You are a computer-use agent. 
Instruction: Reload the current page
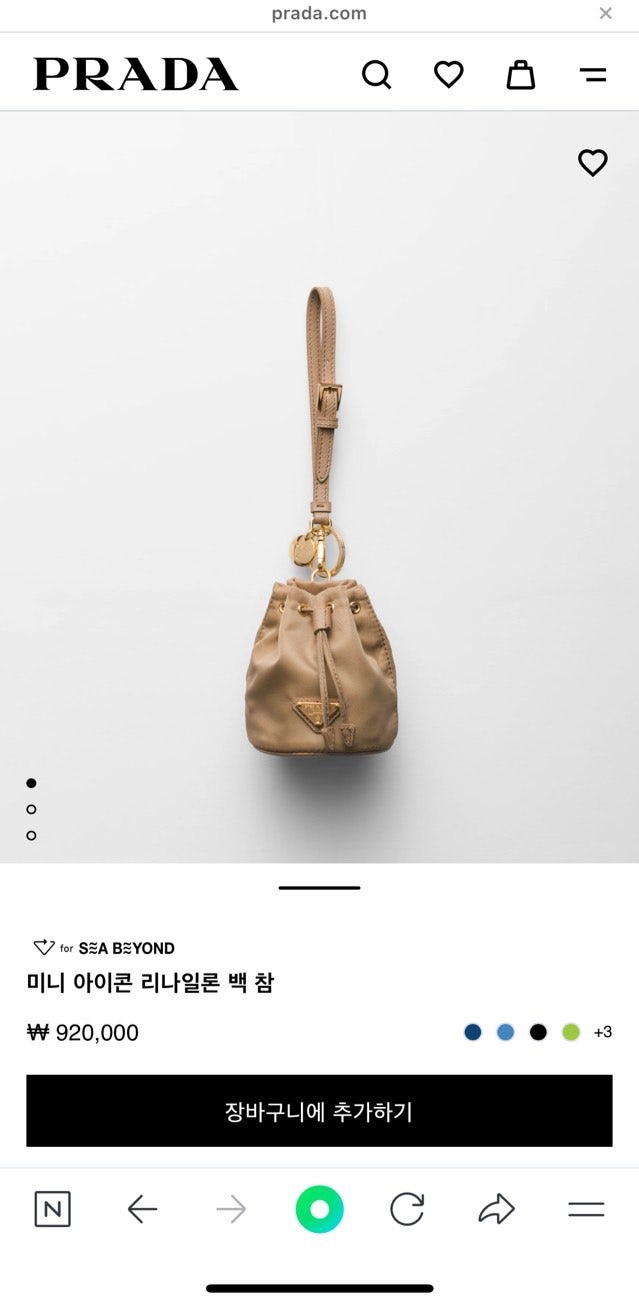tap(407, 1210)
